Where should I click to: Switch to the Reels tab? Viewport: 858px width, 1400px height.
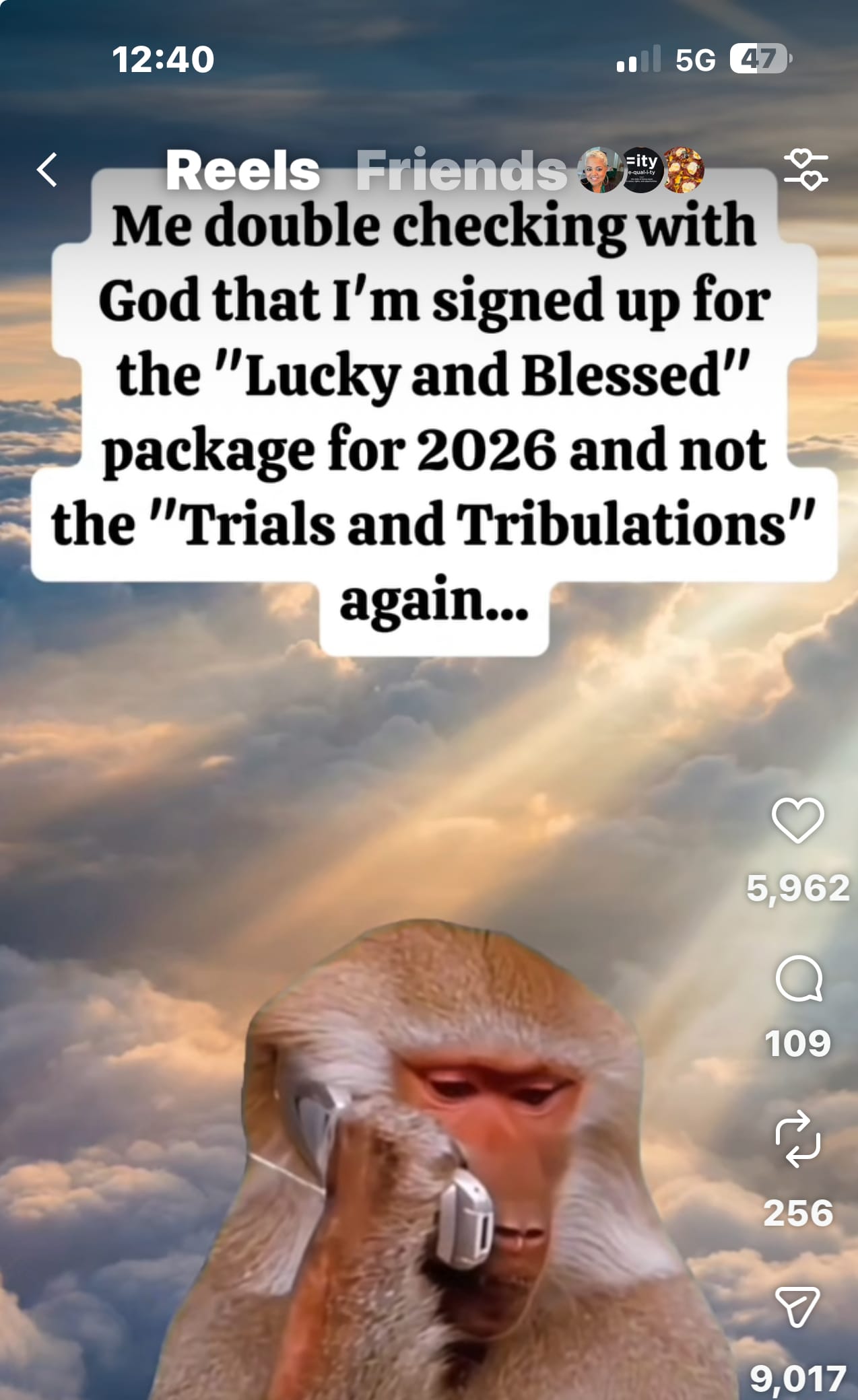[242, 170]
